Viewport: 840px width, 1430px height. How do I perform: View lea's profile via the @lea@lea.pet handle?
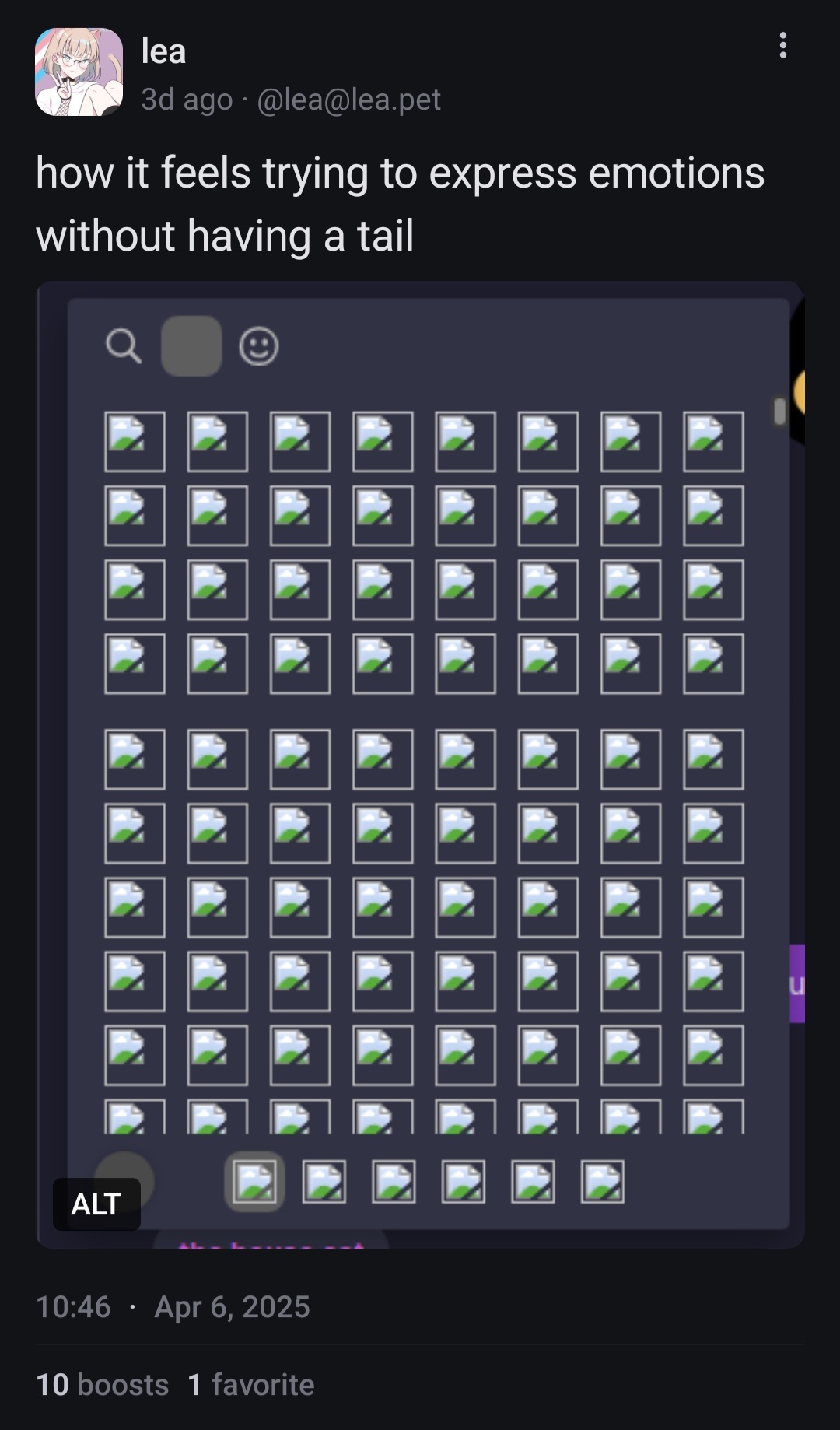point(348,100)
